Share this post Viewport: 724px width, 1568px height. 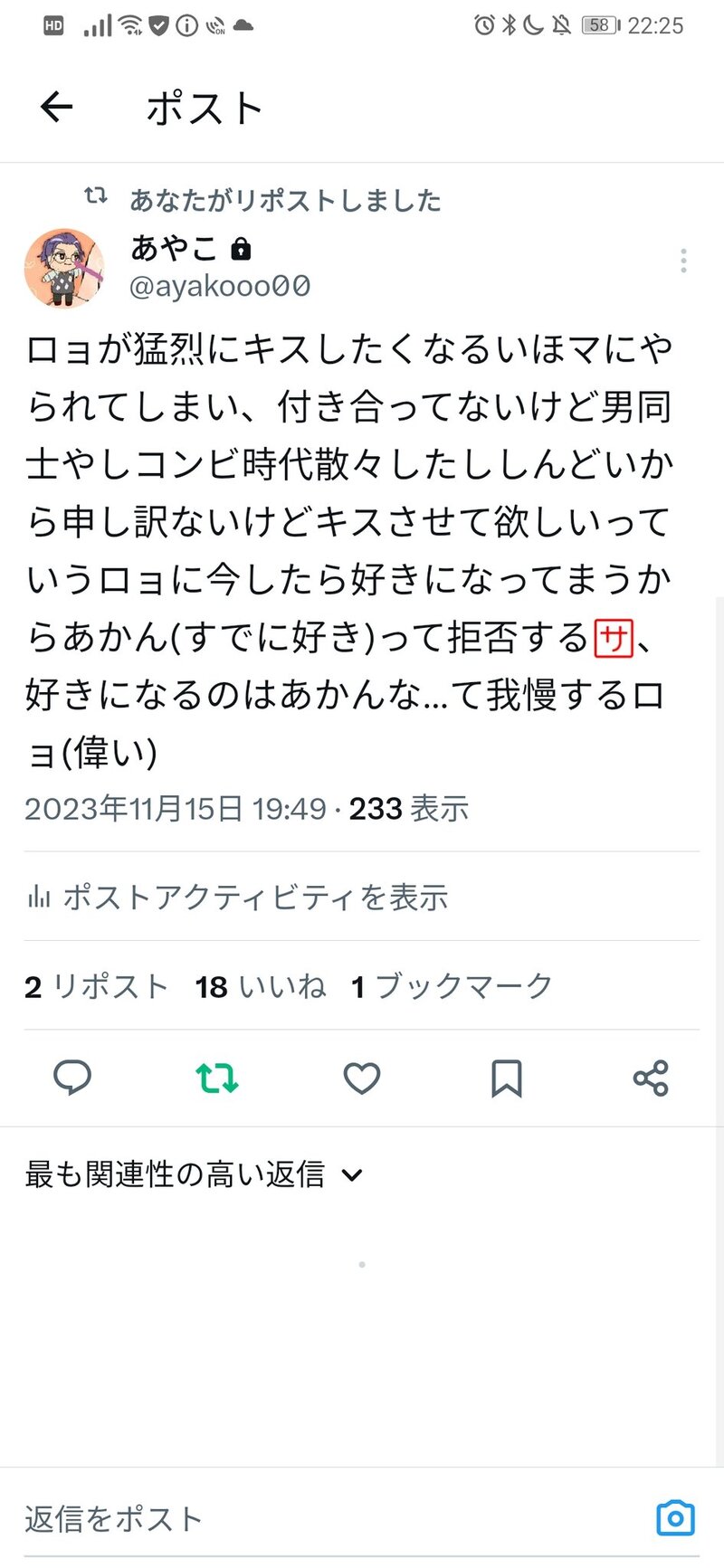point(651,1078)
